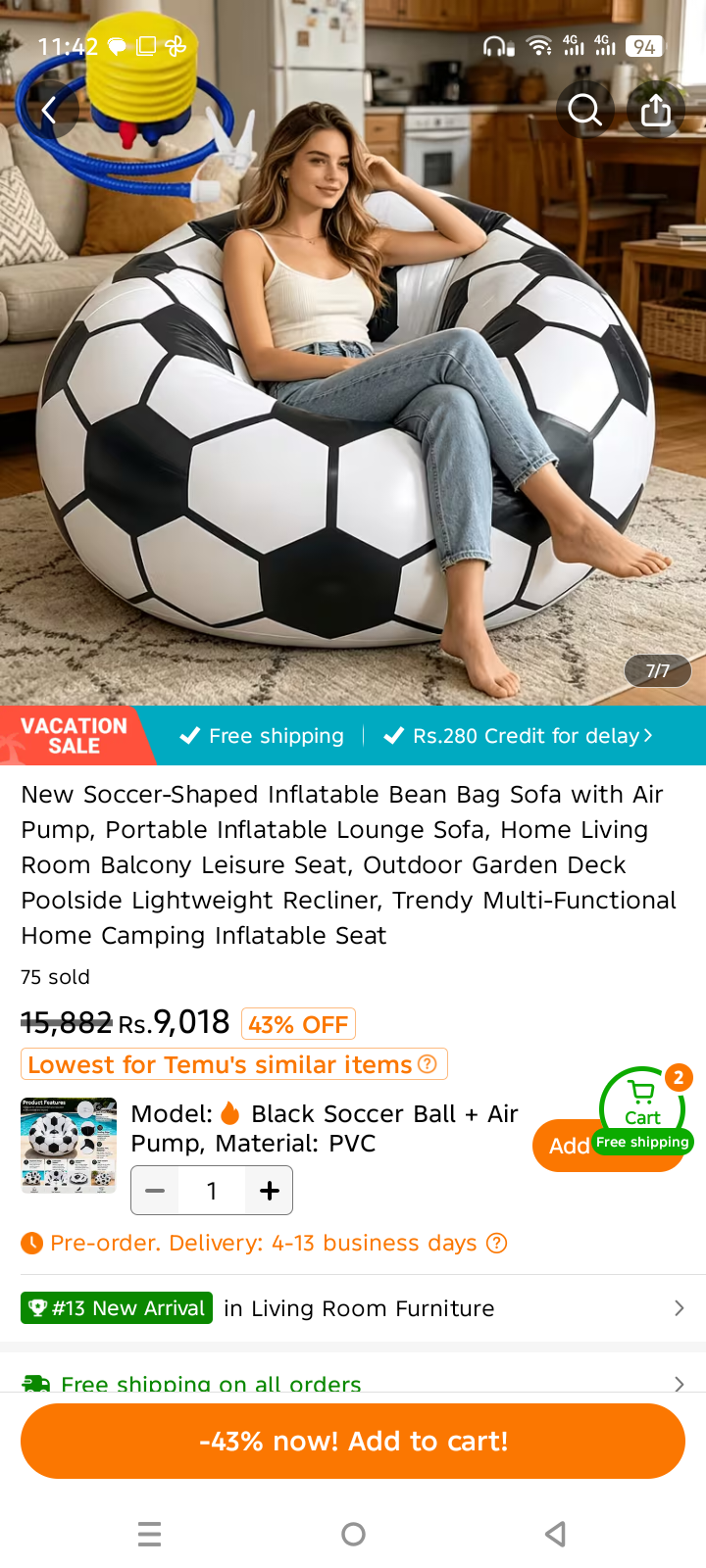The image size is (706, 1568).
Task: Open the pre-order delivery help icon
Action: (497, 1243)
